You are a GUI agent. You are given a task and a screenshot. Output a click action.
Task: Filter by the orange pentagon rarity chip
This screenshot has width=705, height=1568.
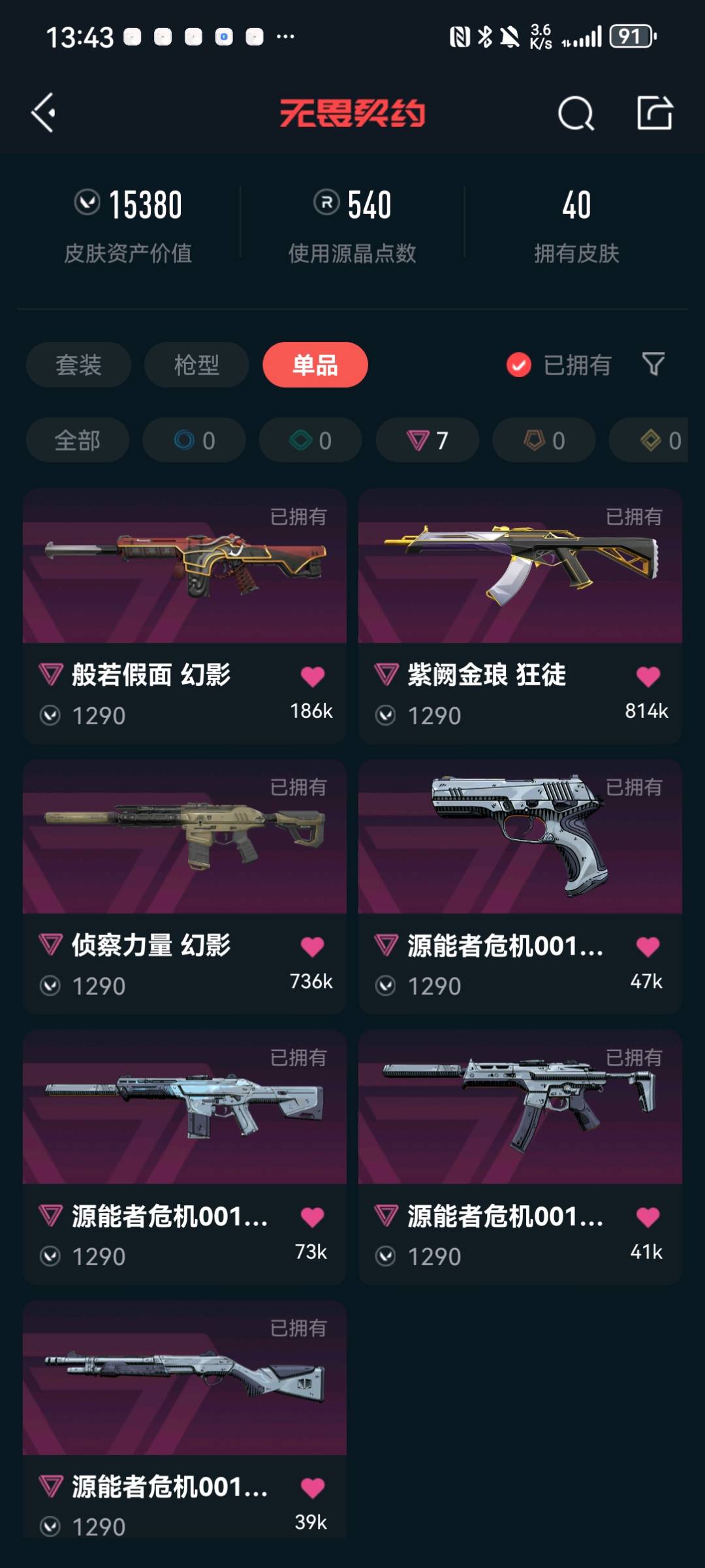(x=544, y=440)
